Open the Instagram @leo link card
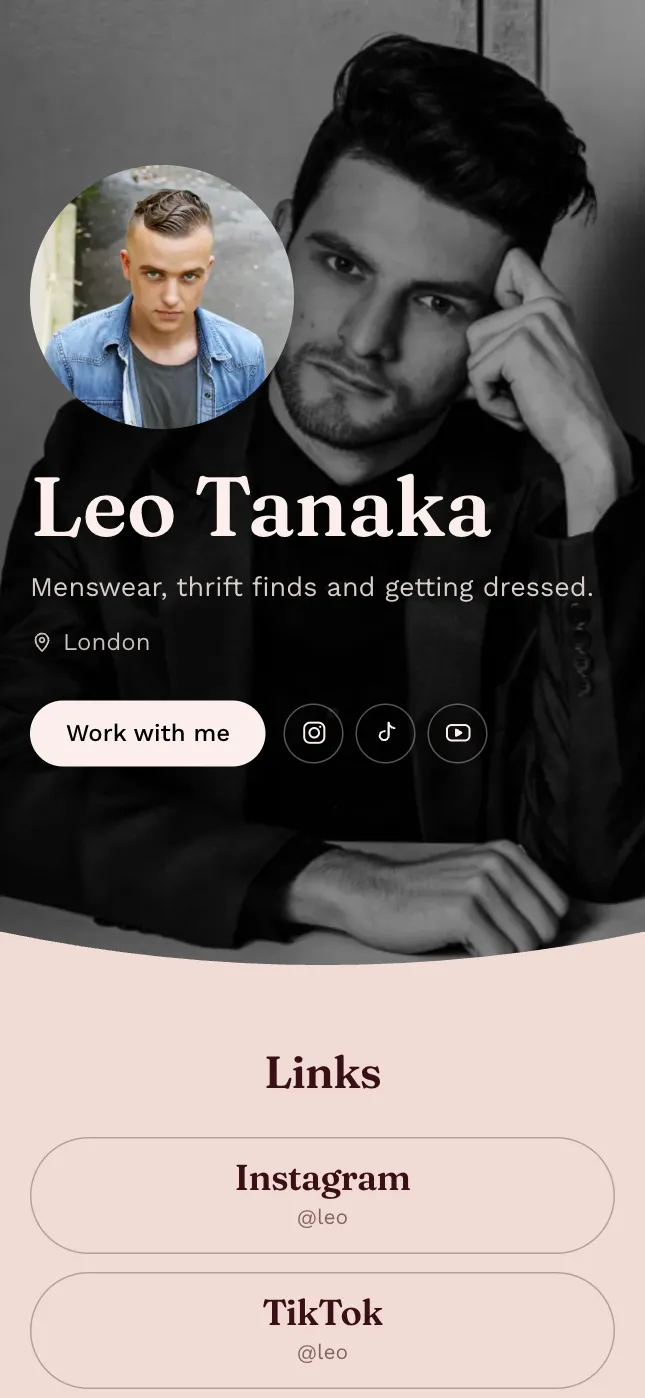 pyautogui.click(x=322, y=1195)
